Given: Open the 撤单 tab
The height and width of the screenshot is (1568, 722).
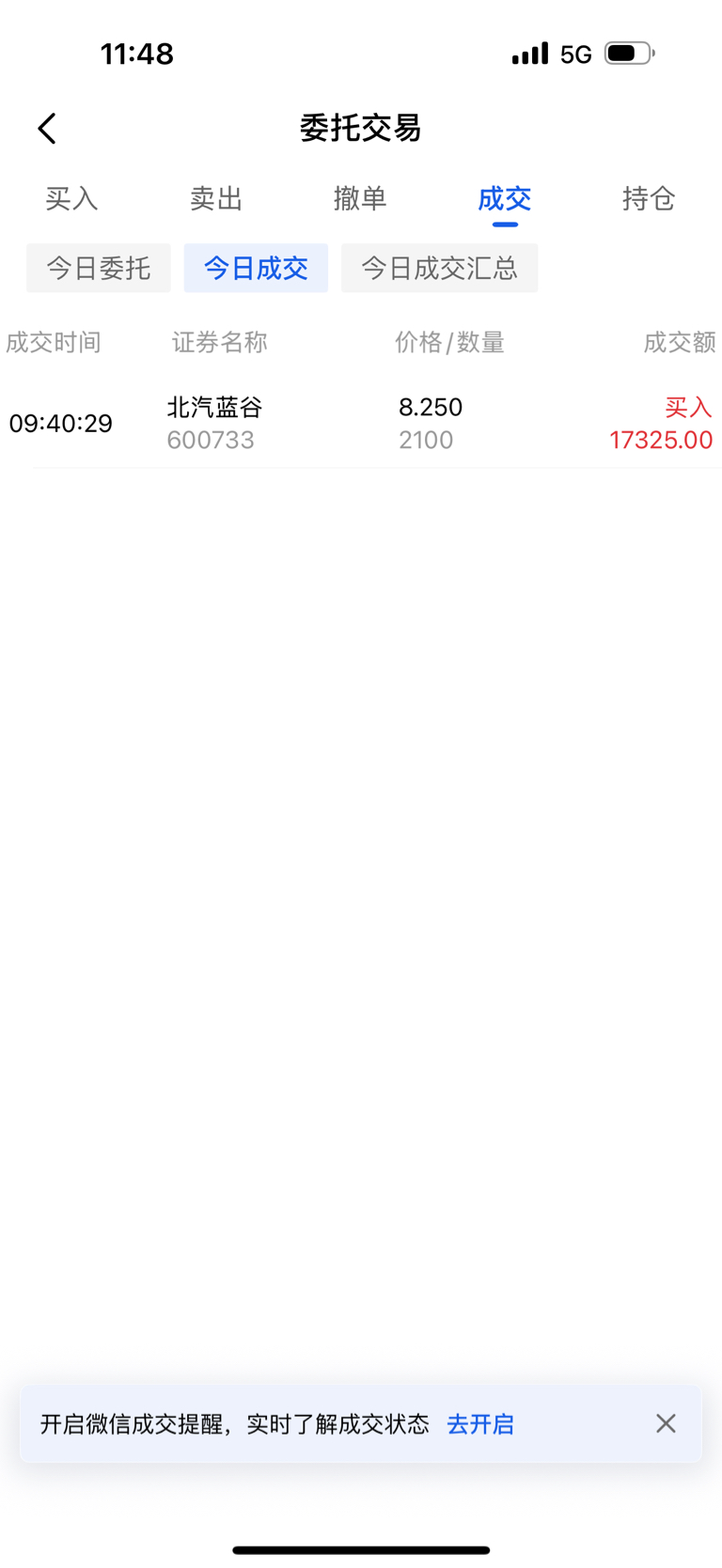Looking at the screenshot, I should point(360,198).
